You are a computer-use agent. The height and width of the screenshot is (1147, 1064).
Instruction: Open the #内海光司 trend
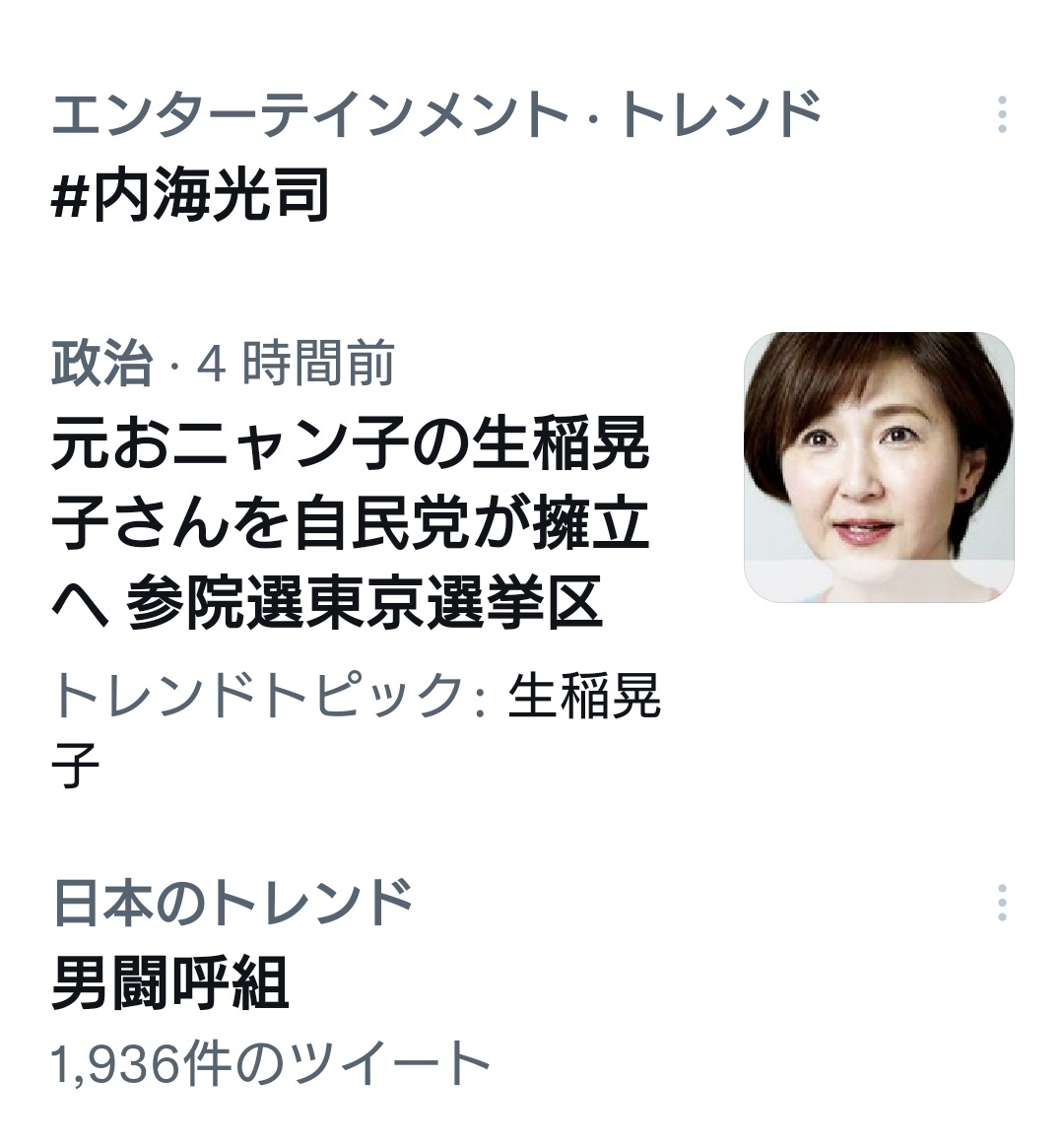[x=190, y=196]
